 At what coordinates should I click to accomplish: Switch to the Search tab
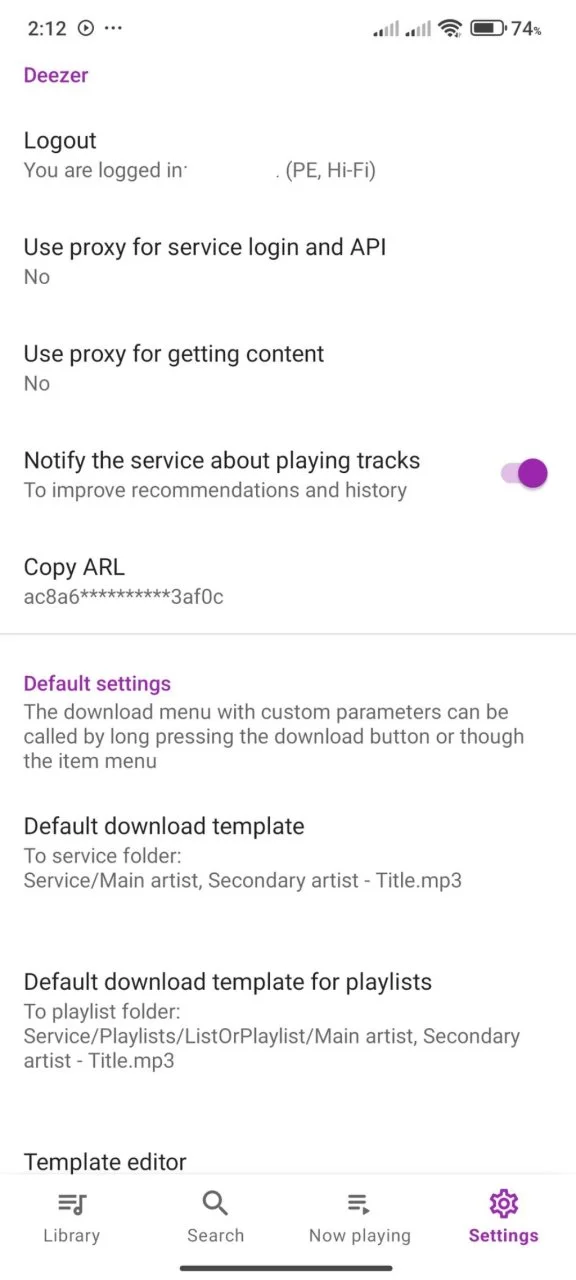(216, 1217)
